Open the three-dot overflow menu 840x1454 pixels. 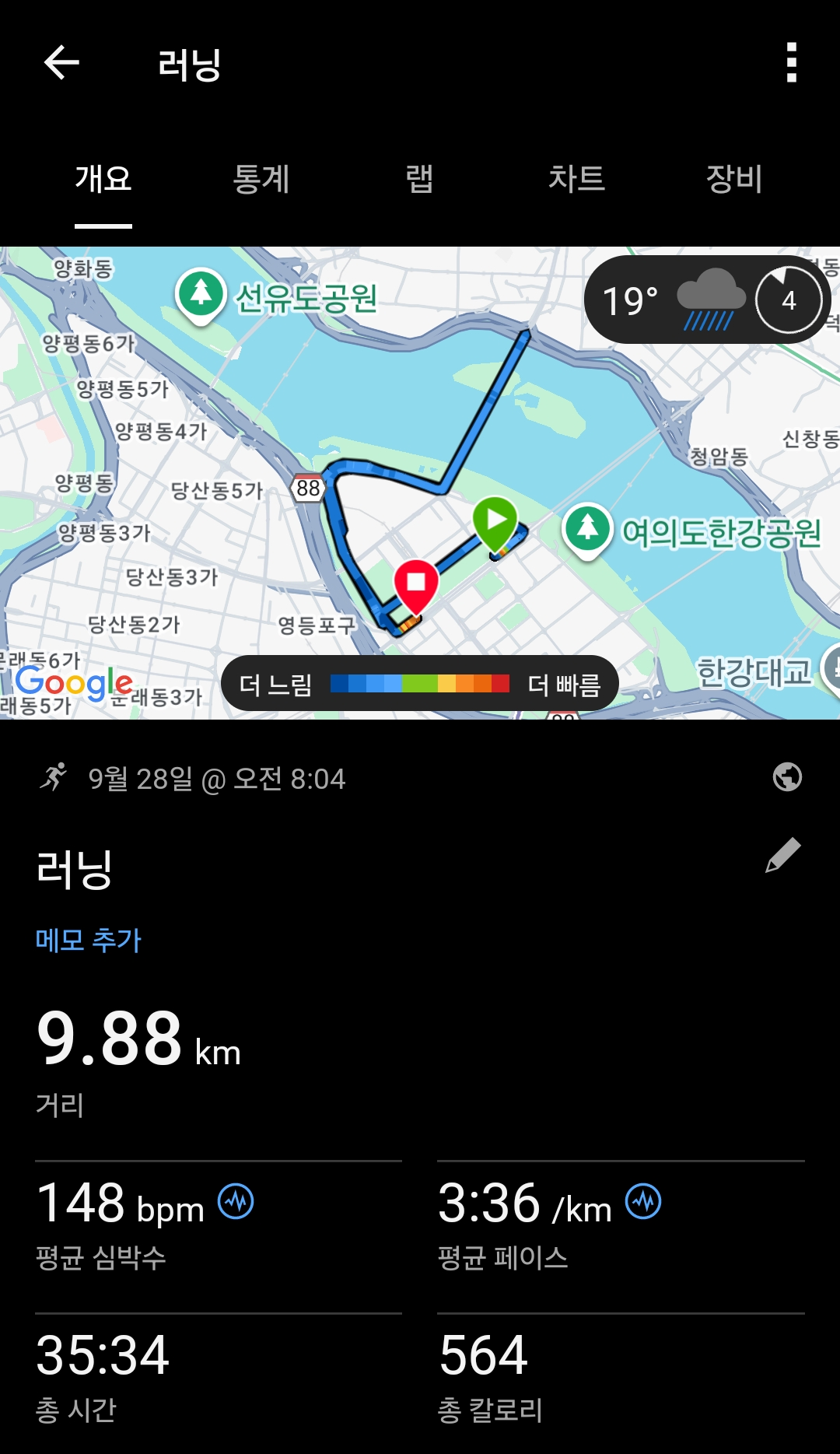[791, 63]
